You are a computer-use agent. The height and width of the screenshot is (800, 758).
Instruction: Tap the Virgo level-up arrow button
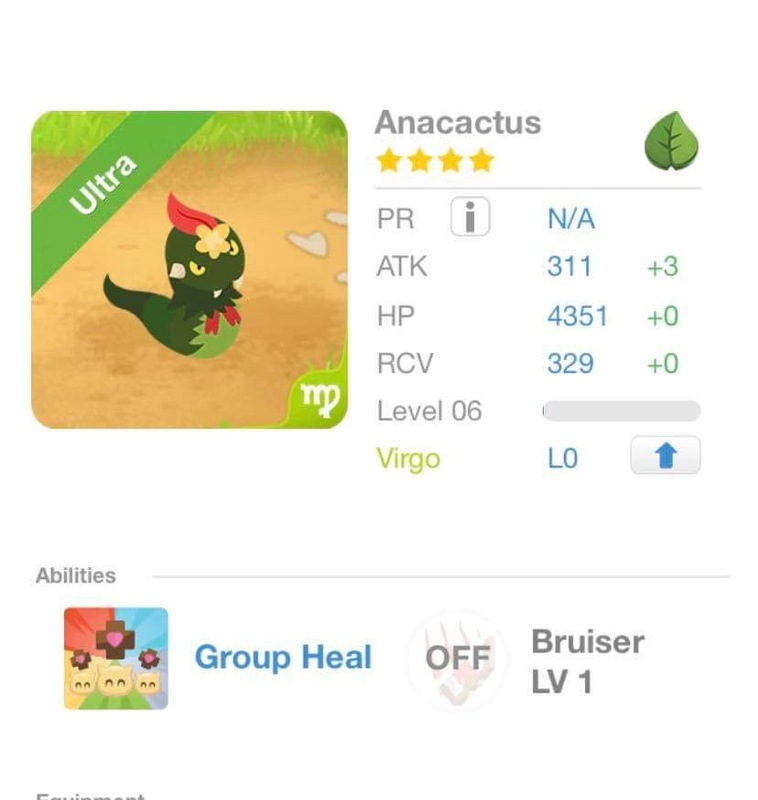point(665,457)
